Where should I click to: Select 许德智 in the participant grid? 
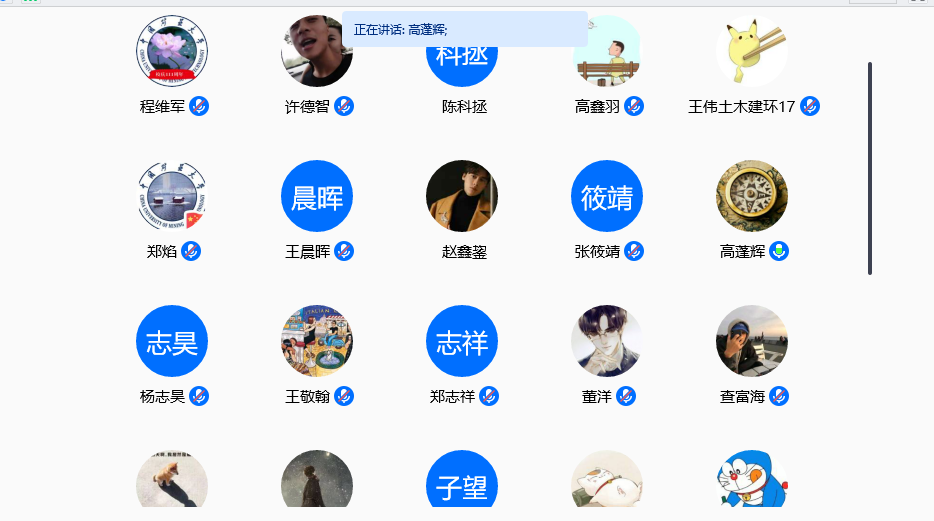click(x=317, y=52)
